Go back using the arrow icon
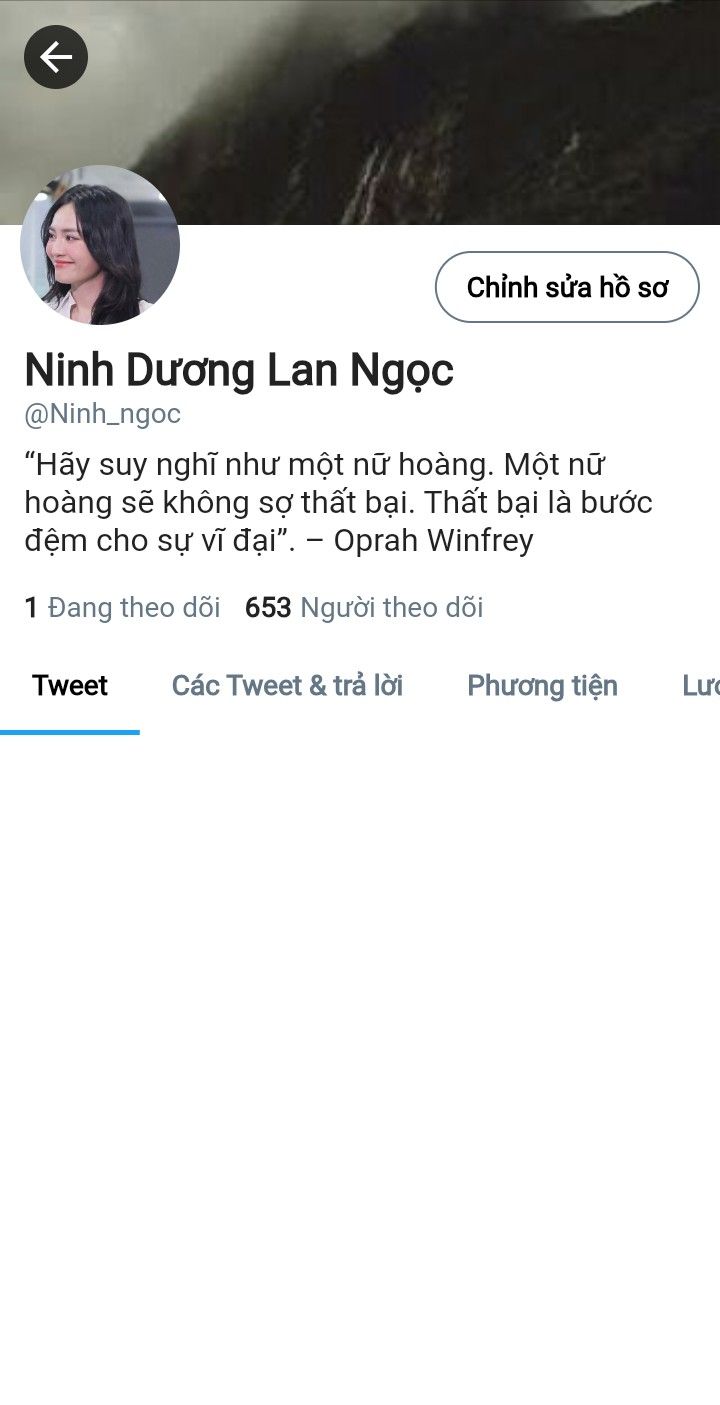This screenshot has height=1405, width=720. pyautogui.click(x=56, y=57)
